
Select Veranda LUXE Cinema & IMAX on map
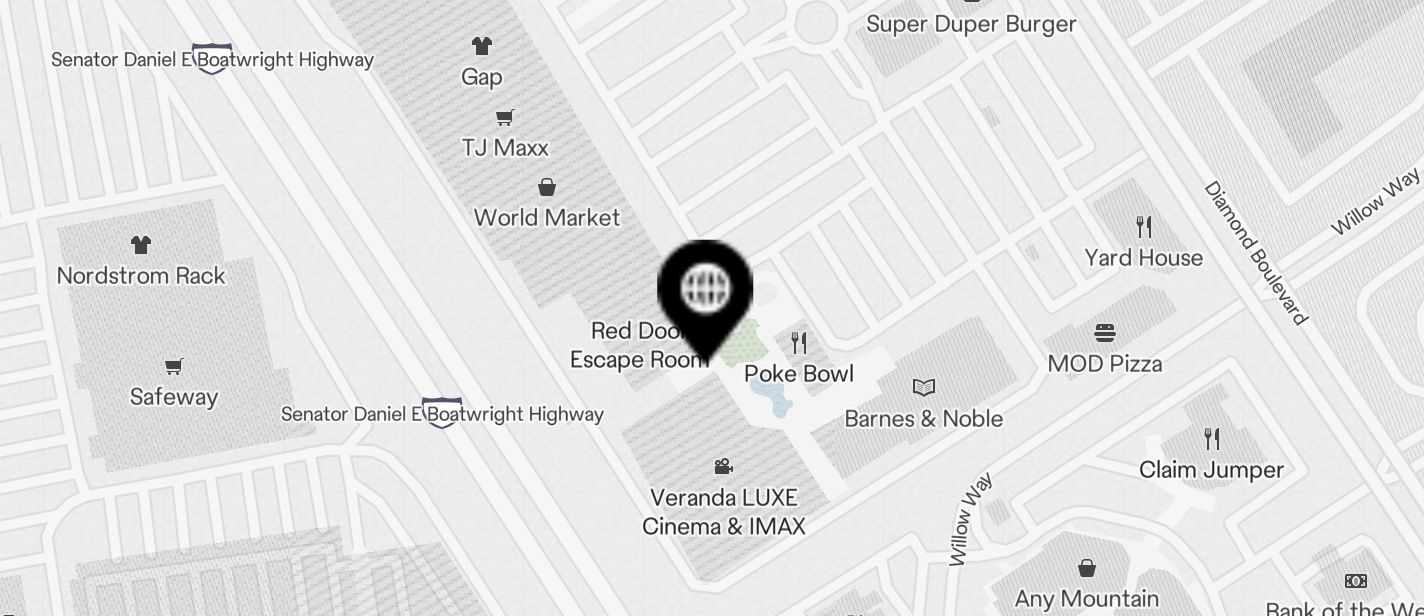[x=724, y=467]
